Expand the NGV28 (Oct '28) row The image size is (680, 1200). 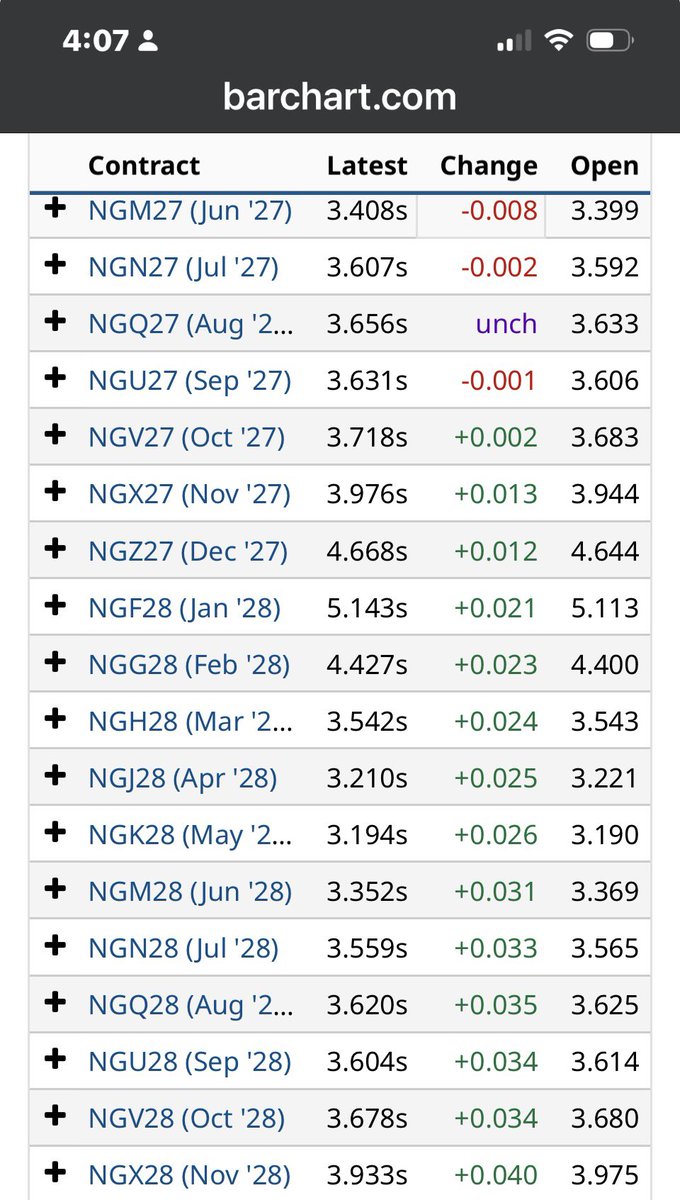point(56,1115)
